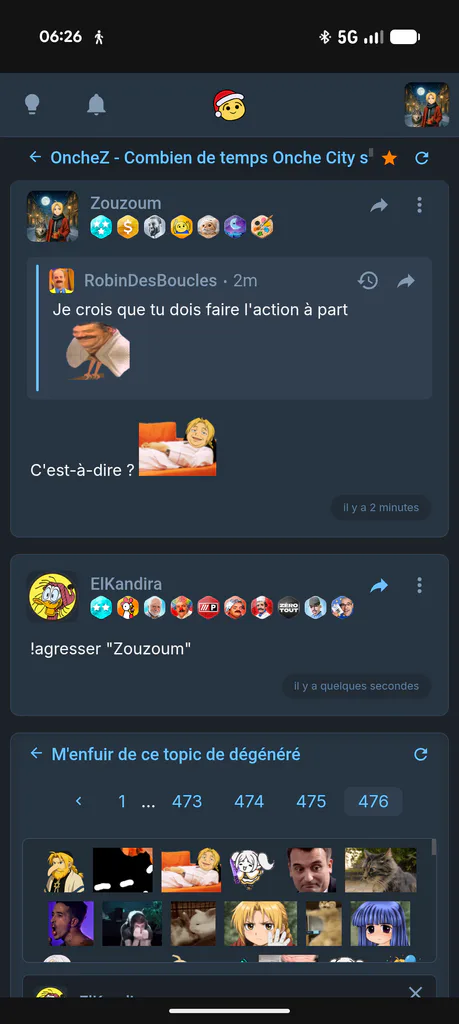Quote Zouzoum's message with reply arrow
This screenshot has height=1024, width=459.
pyautogui.click(x=379, y=206)
